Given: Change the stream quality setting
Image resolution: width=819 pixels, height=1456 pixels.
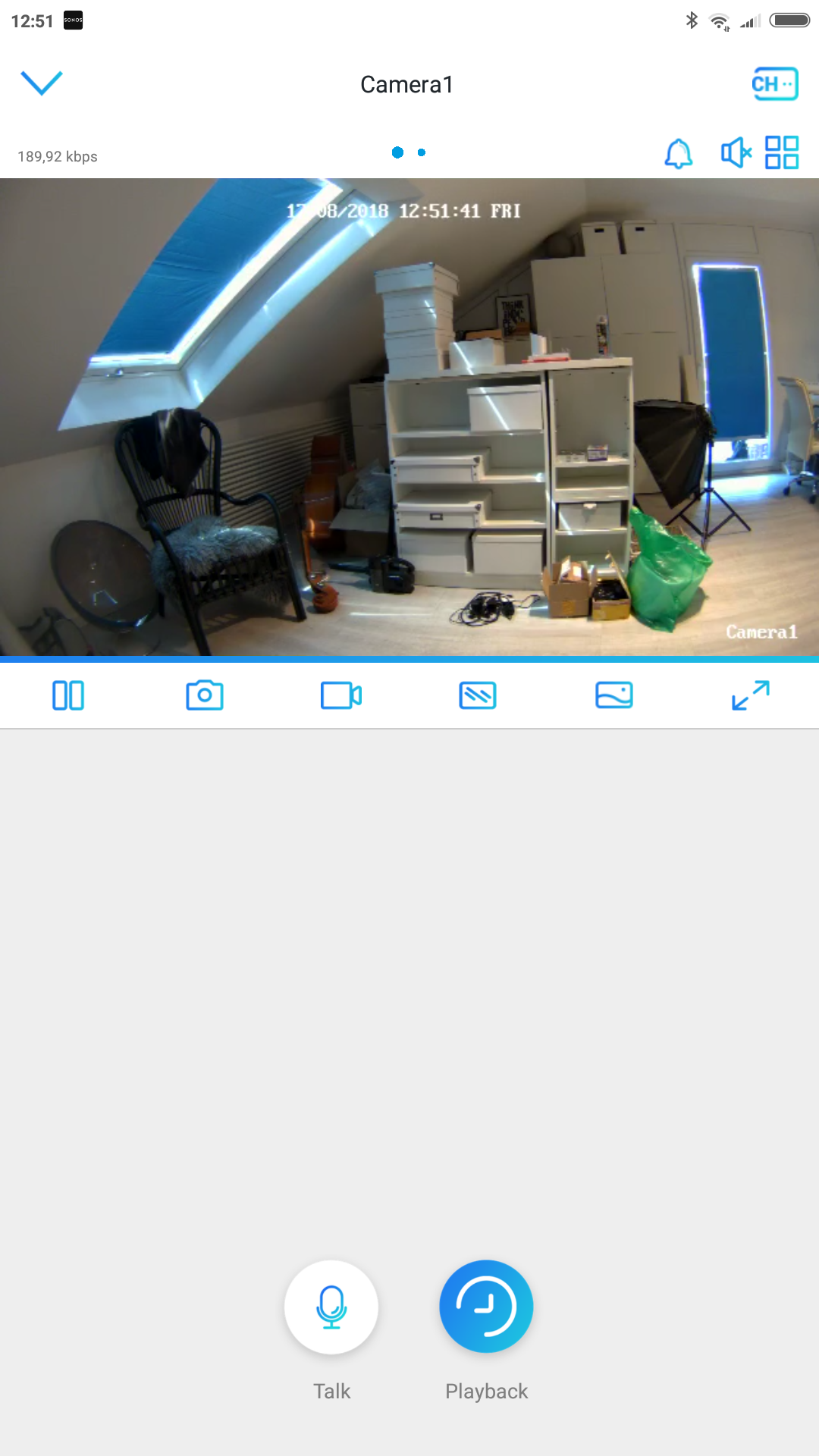Looking at the screenshot, I should (x=478, y=695).
